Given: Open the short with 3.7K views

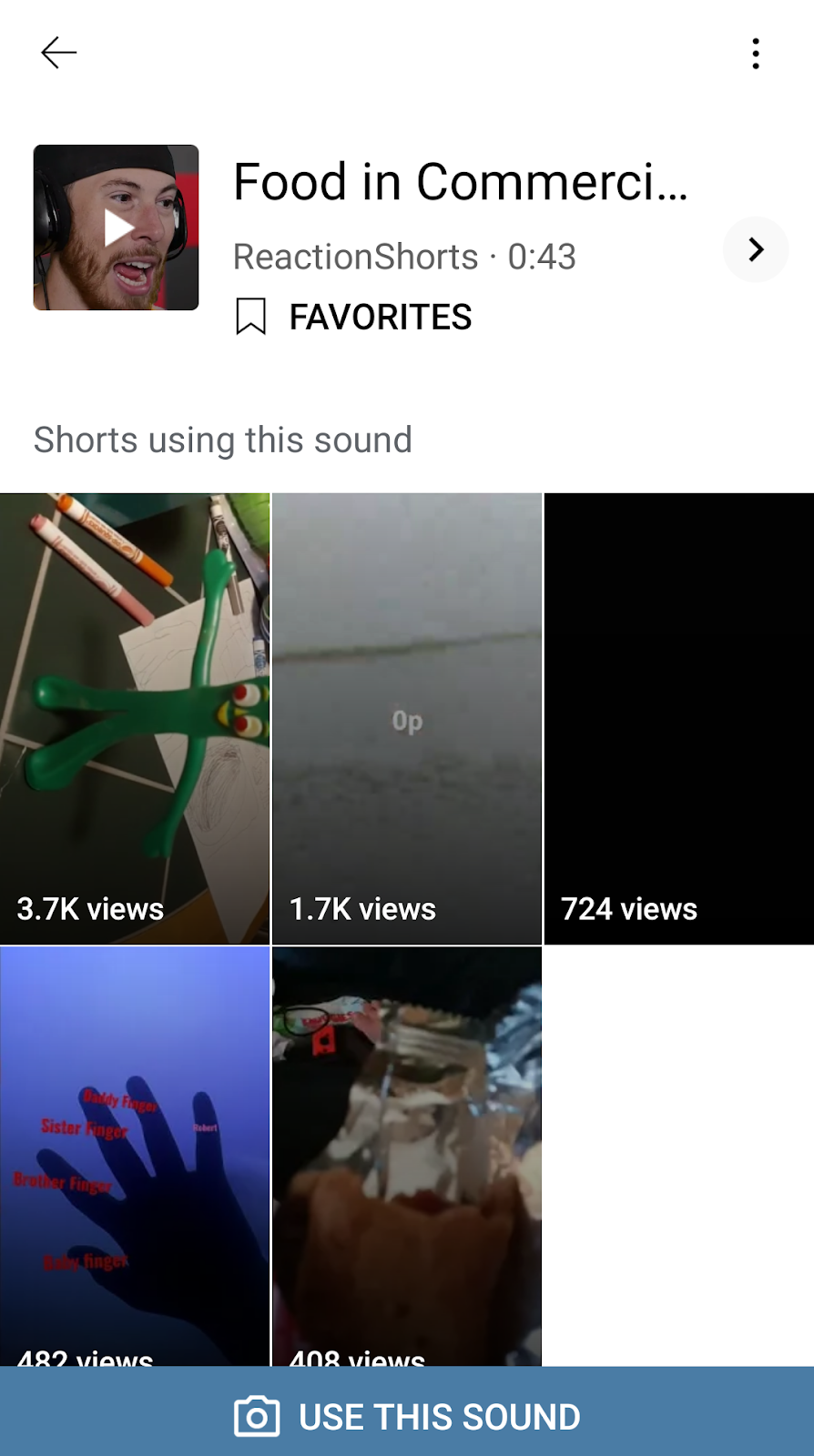Looking at the screenshot, I should 135,719.
